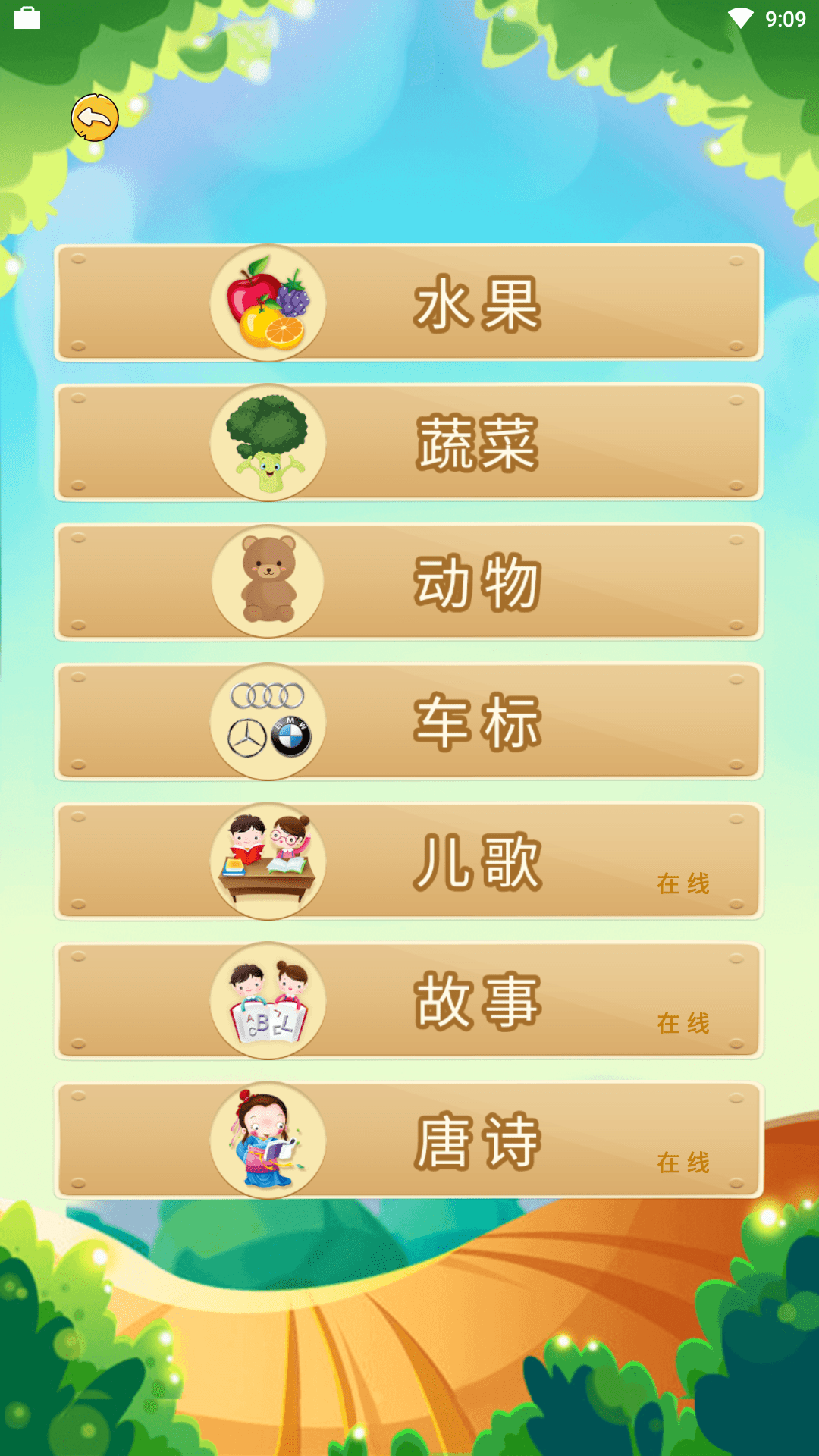This screenshot has height=1456, width=819.
Task: Click the 在线 label on the 唐诗 row
Action: pos(683,1162)
